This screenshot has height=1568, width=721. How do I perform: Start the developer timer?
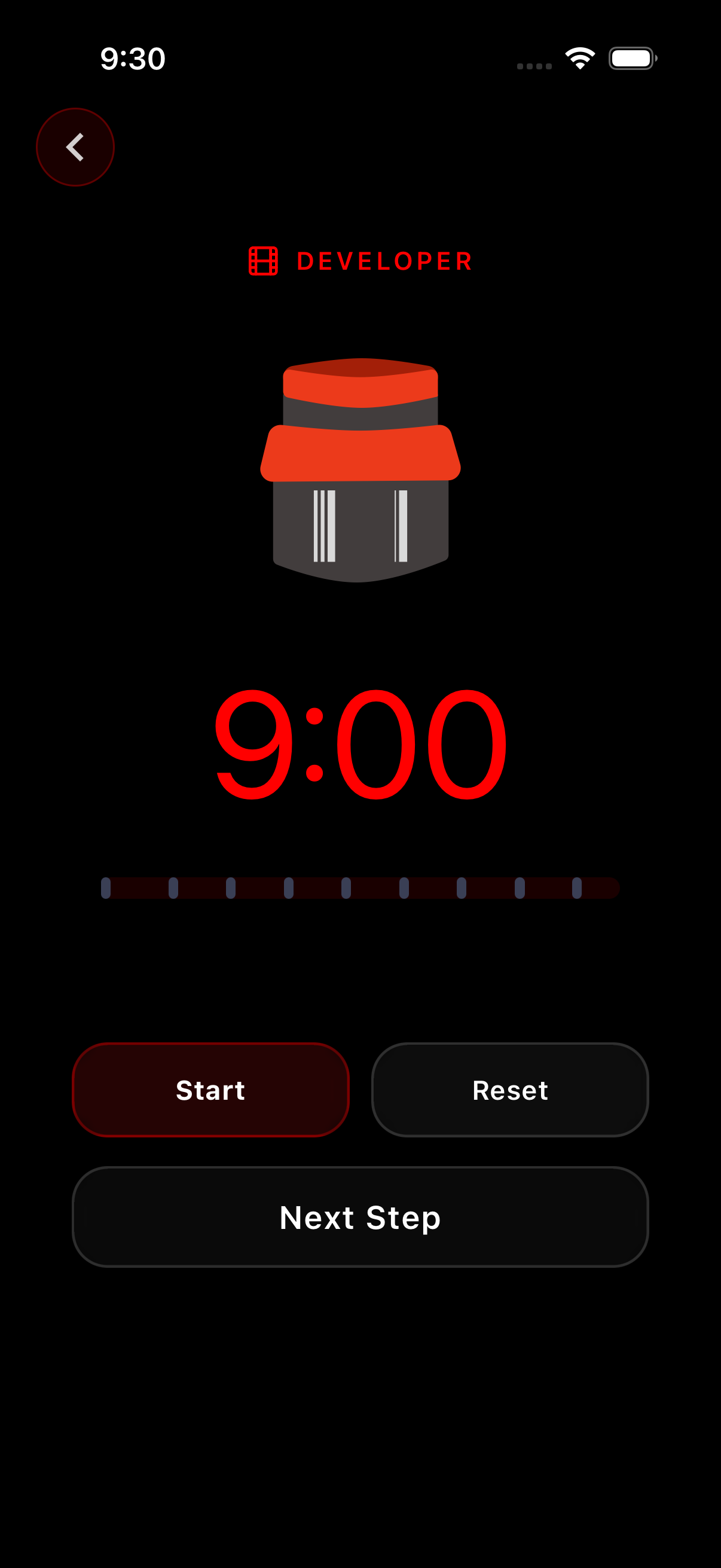[210, 1090]
